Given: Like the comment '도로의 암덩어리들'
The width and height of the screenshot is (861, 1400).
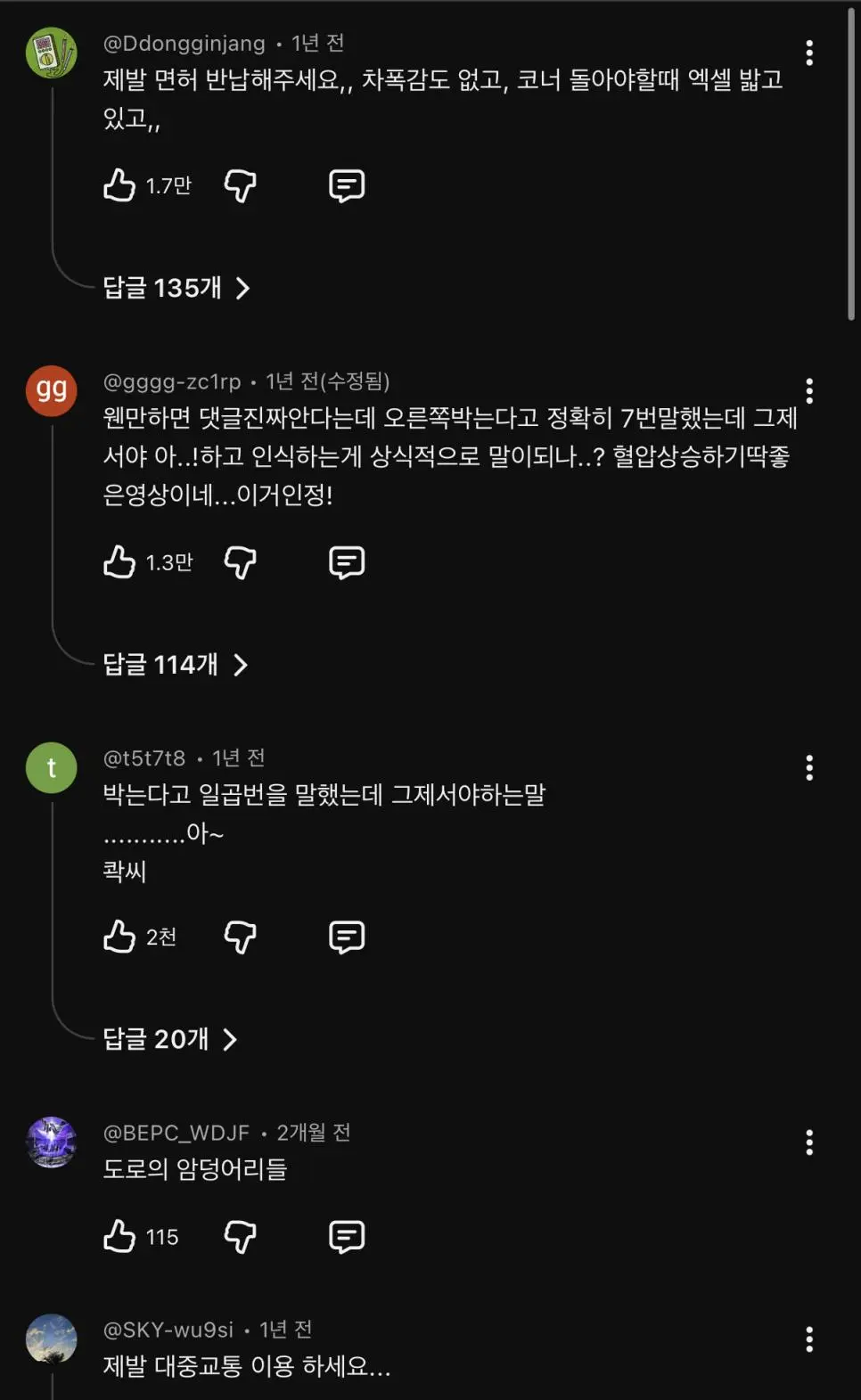Looking at the screenshot, I should click(119, 1237).
